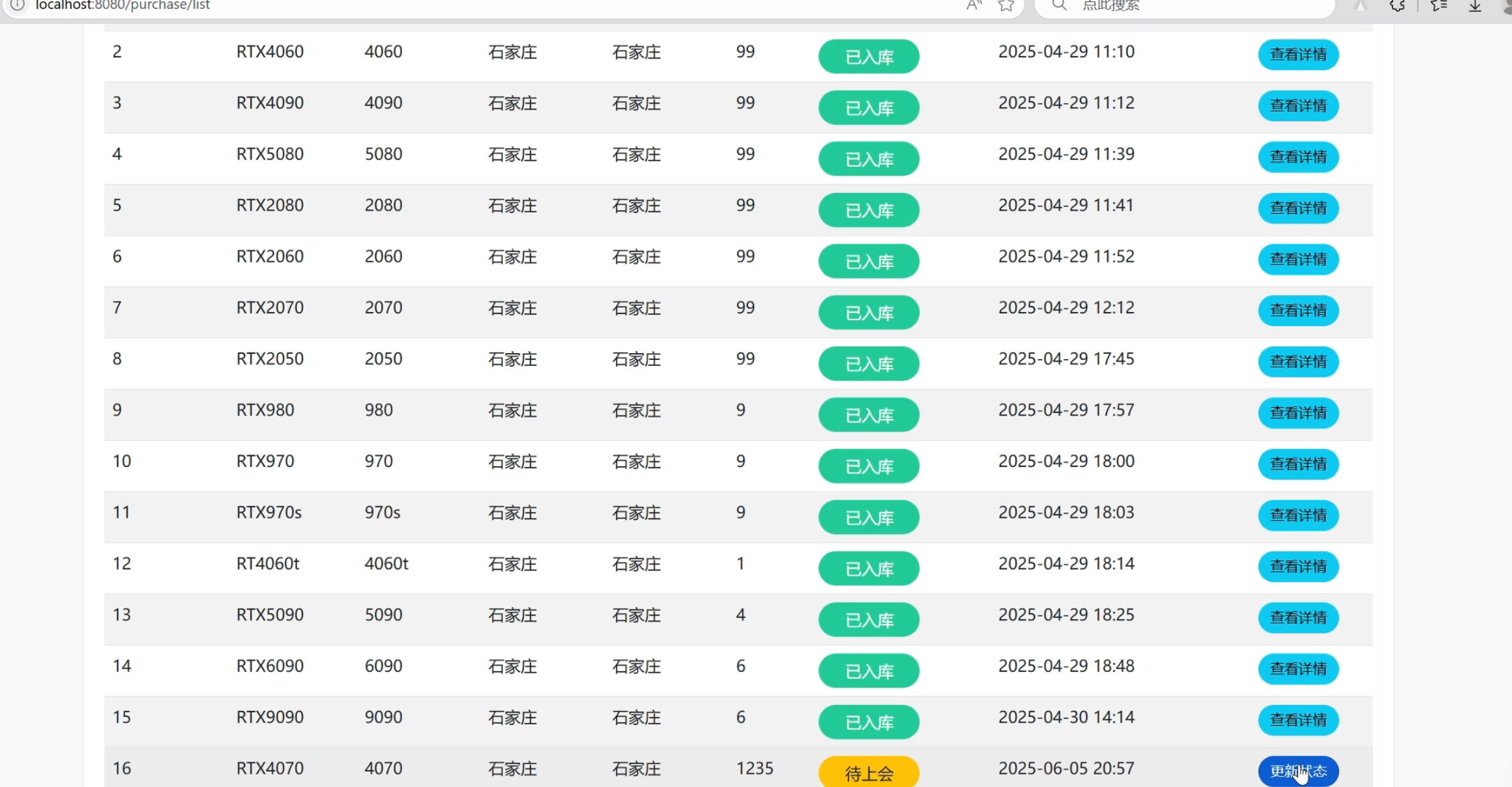Open the browser extensions icon
This screenshot has height=787, width=1512.
click(x=1397, y=6)
